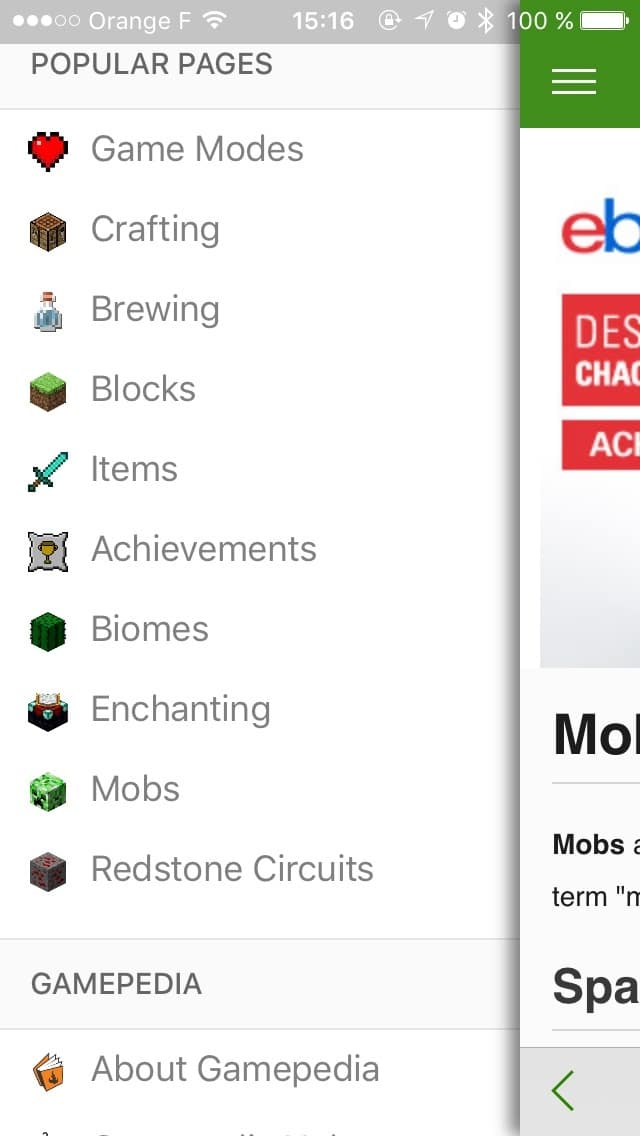
Task: Go to the Enchanting page
Action: tap(259, 709)
